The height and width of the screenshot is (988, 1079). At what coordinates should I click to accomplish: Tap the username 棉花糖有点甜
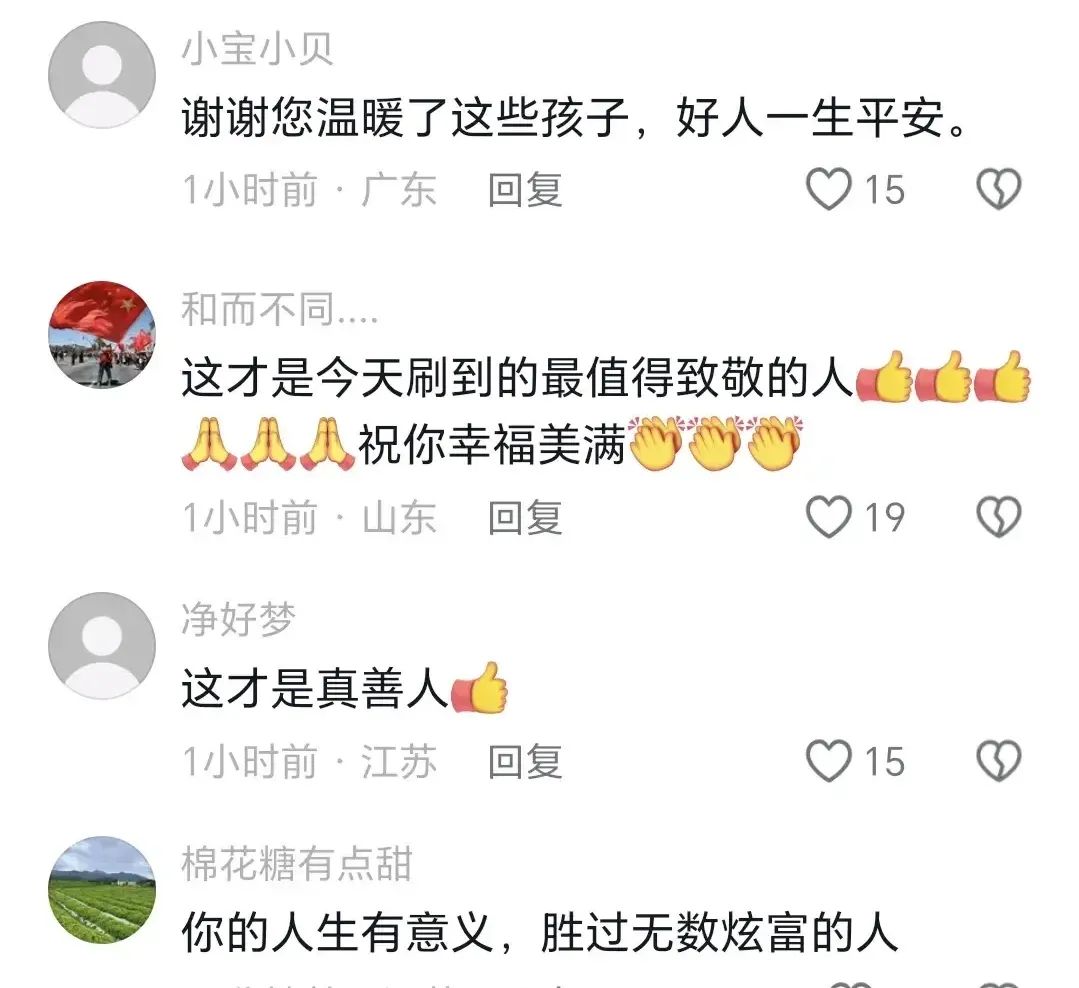tap(296, 864)
